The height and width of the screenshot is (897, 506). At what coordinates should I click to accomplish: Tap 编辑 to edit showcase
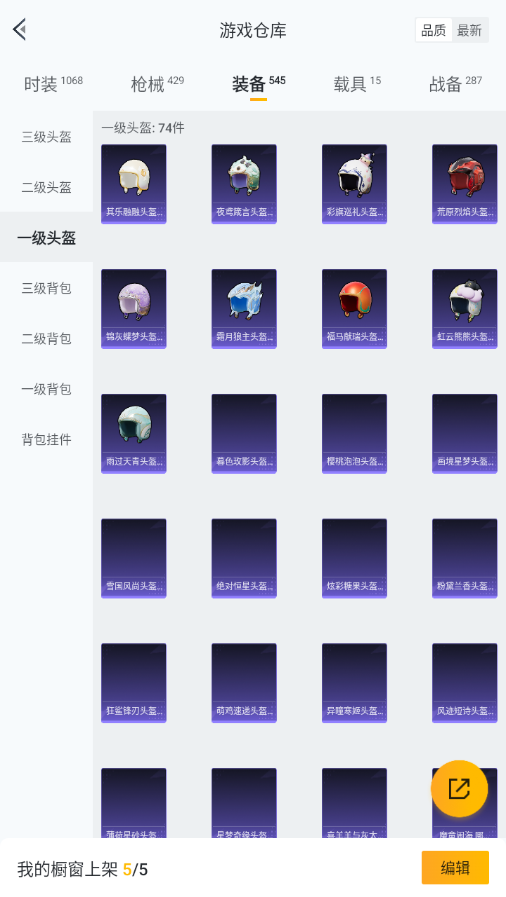pos(455,868)
